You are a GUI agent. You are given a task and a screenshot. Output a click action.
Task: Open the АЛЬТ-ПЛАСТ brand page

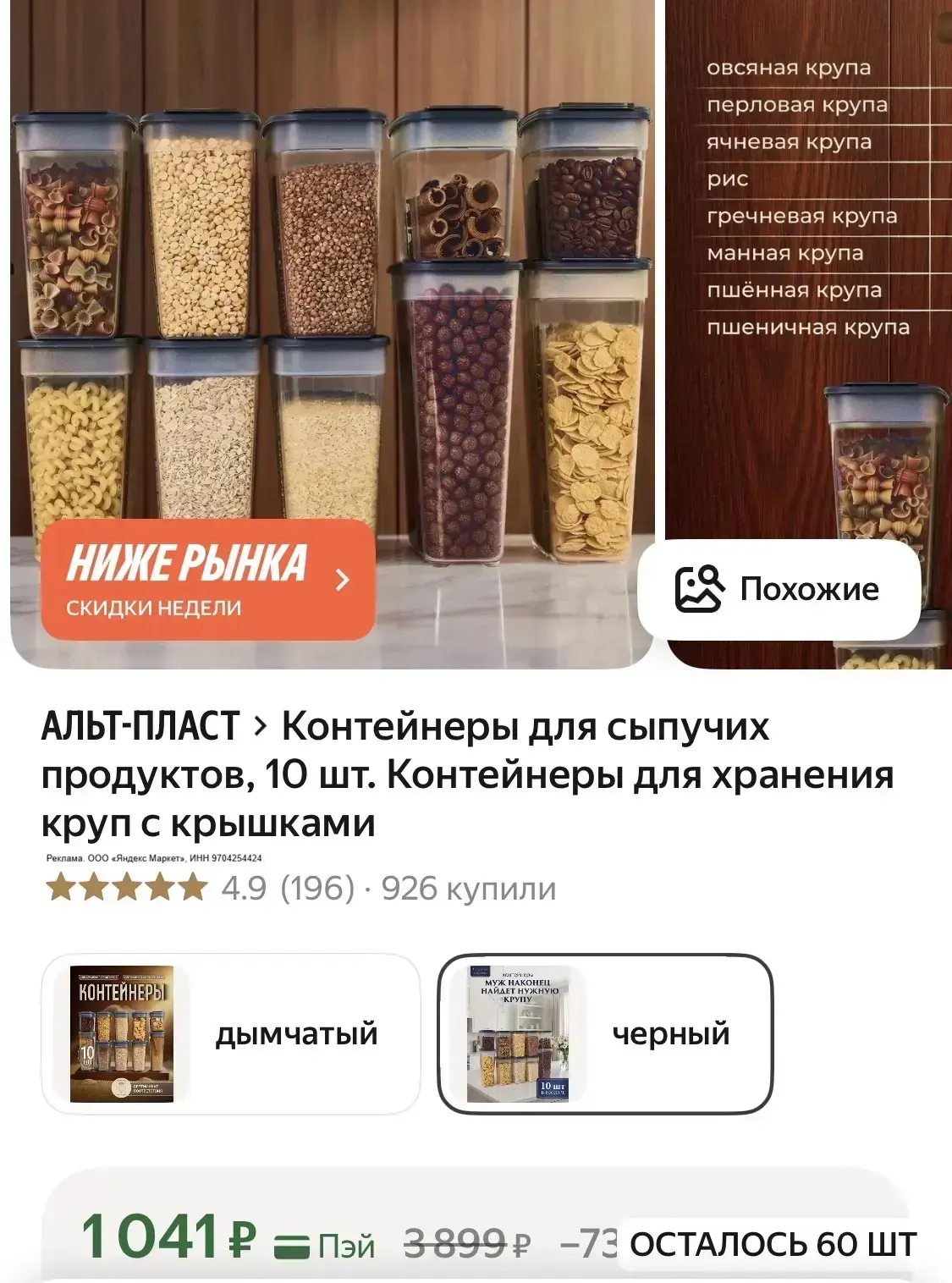141,727
